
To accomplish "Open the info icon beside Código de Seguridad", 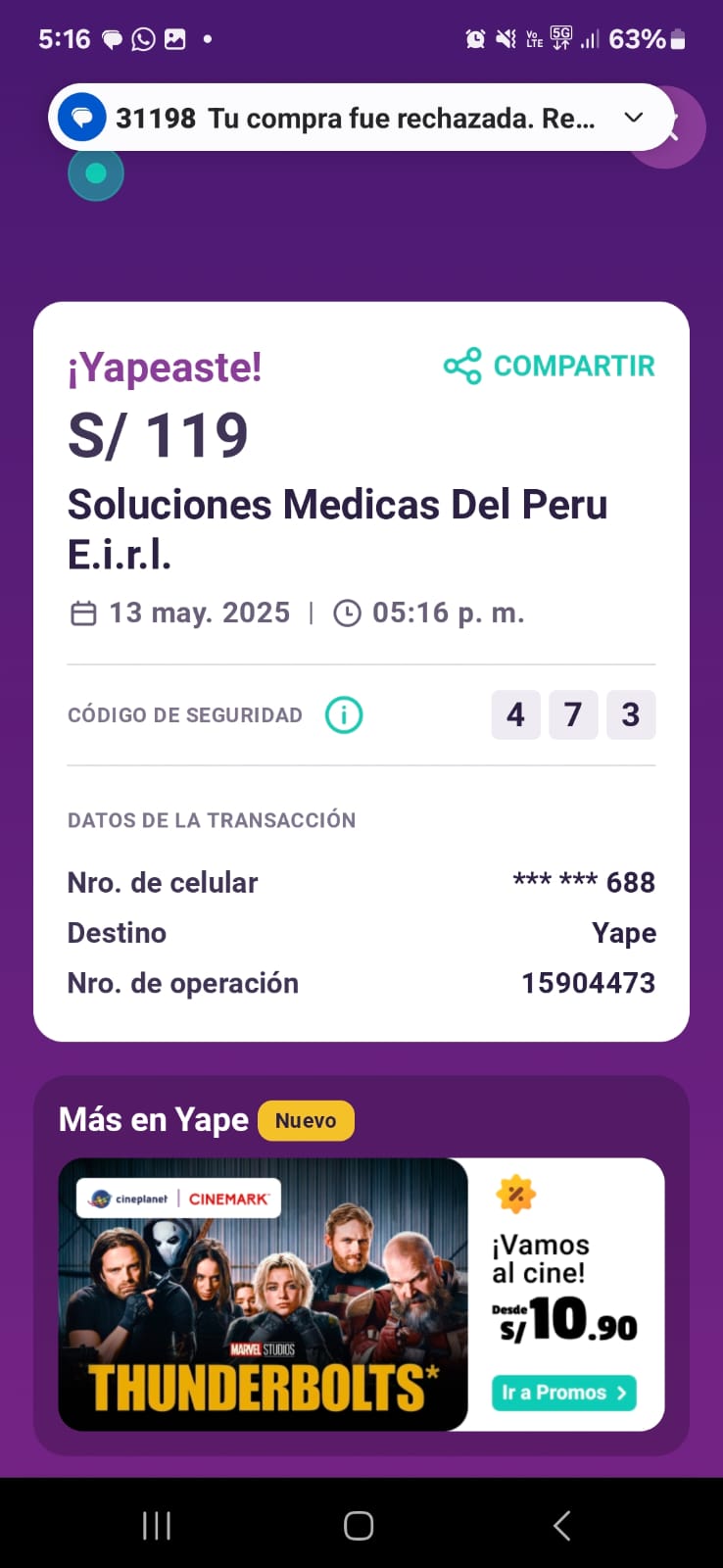I will (344, 715).
